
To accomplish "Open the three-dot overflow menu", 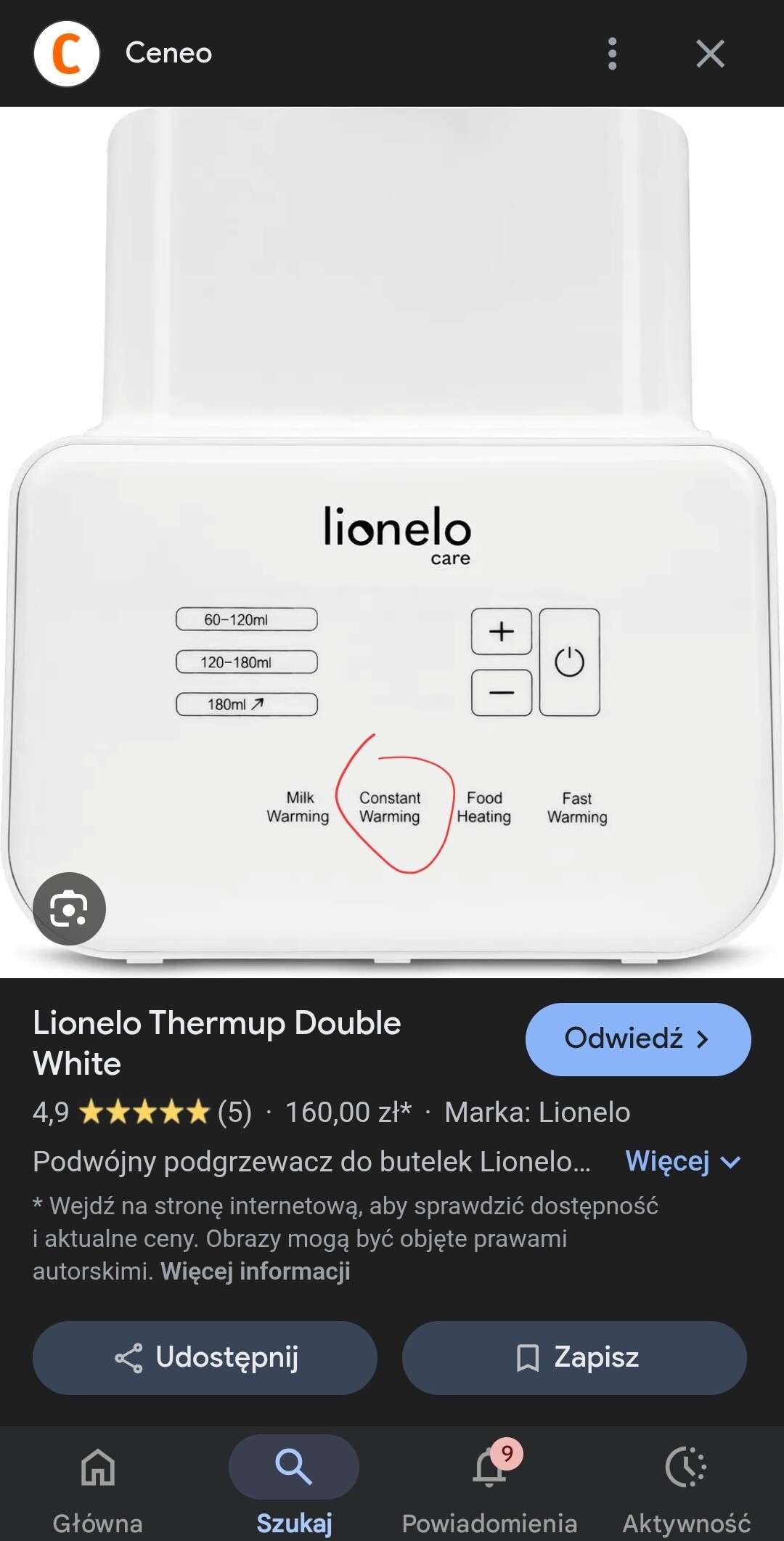I will tap(612, 54).
